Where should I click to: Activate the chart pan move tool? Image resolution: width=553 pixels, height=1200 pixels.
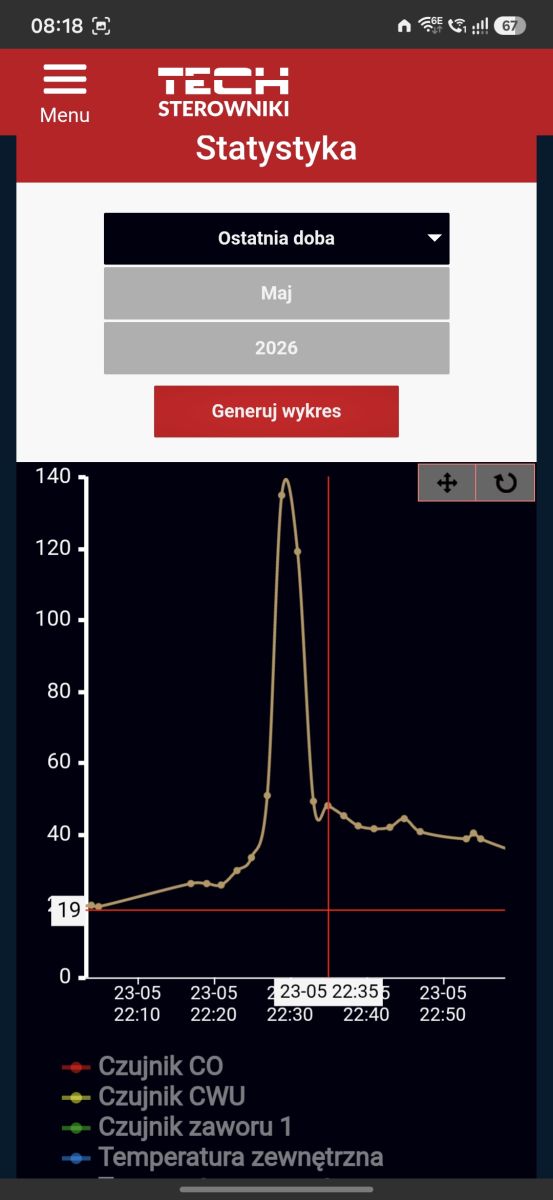click(447, 483)
